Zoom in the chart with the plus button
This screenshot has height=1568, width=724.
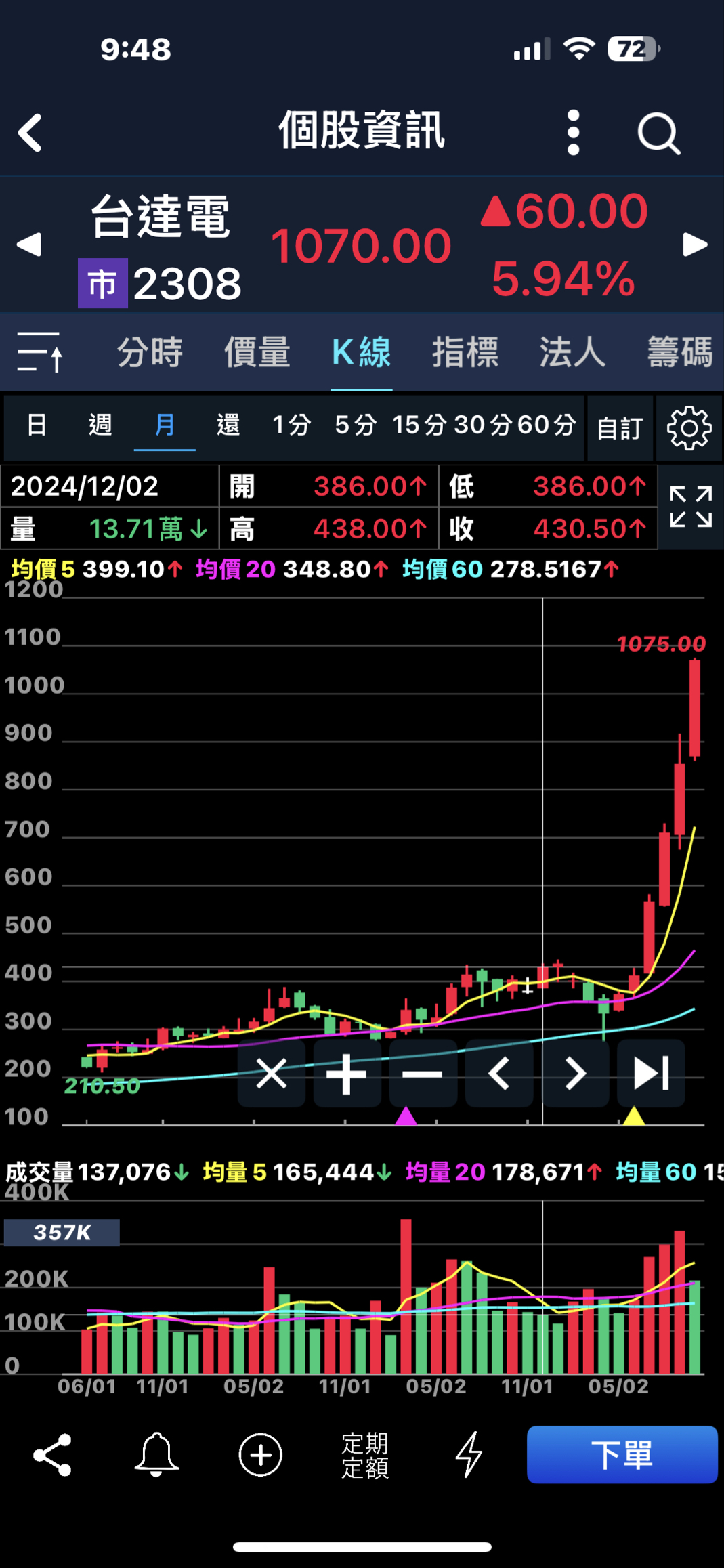[x=347, y=1074]
